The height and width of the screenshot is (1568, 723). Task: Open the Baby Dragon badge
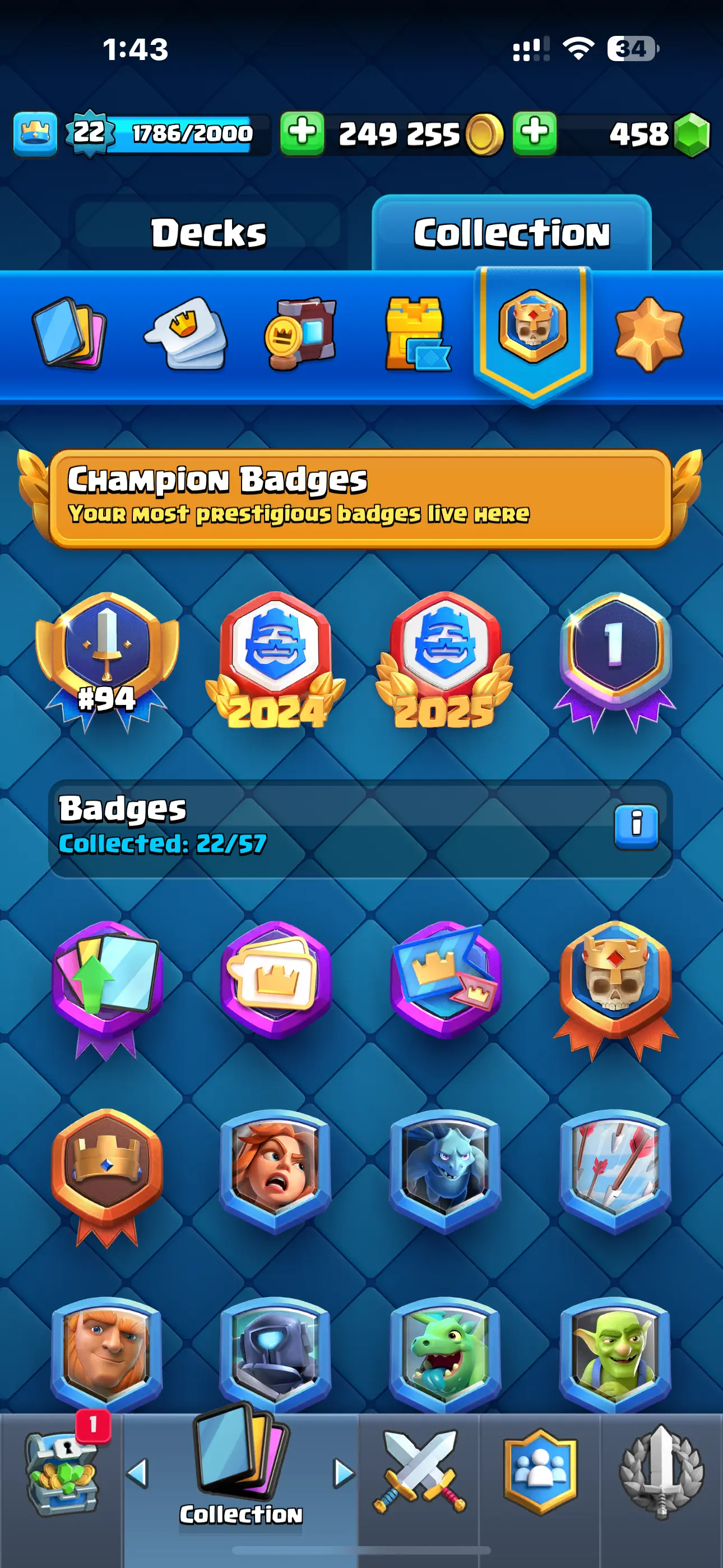coord(445,1354)
